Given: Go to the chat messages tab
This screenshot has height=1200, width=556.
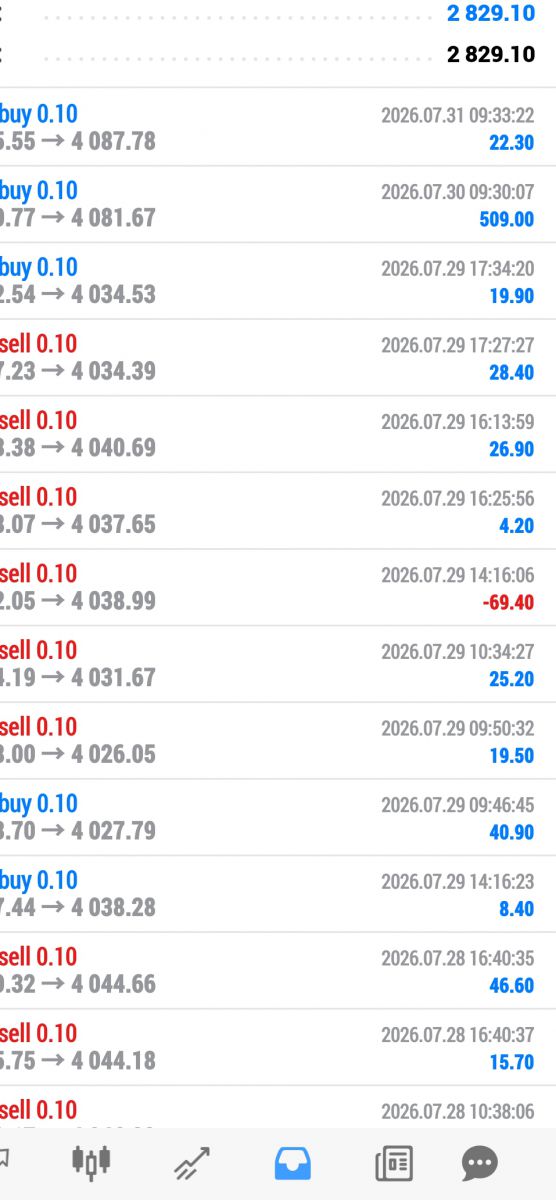Looking at the screenshot, I should 480,1163.
